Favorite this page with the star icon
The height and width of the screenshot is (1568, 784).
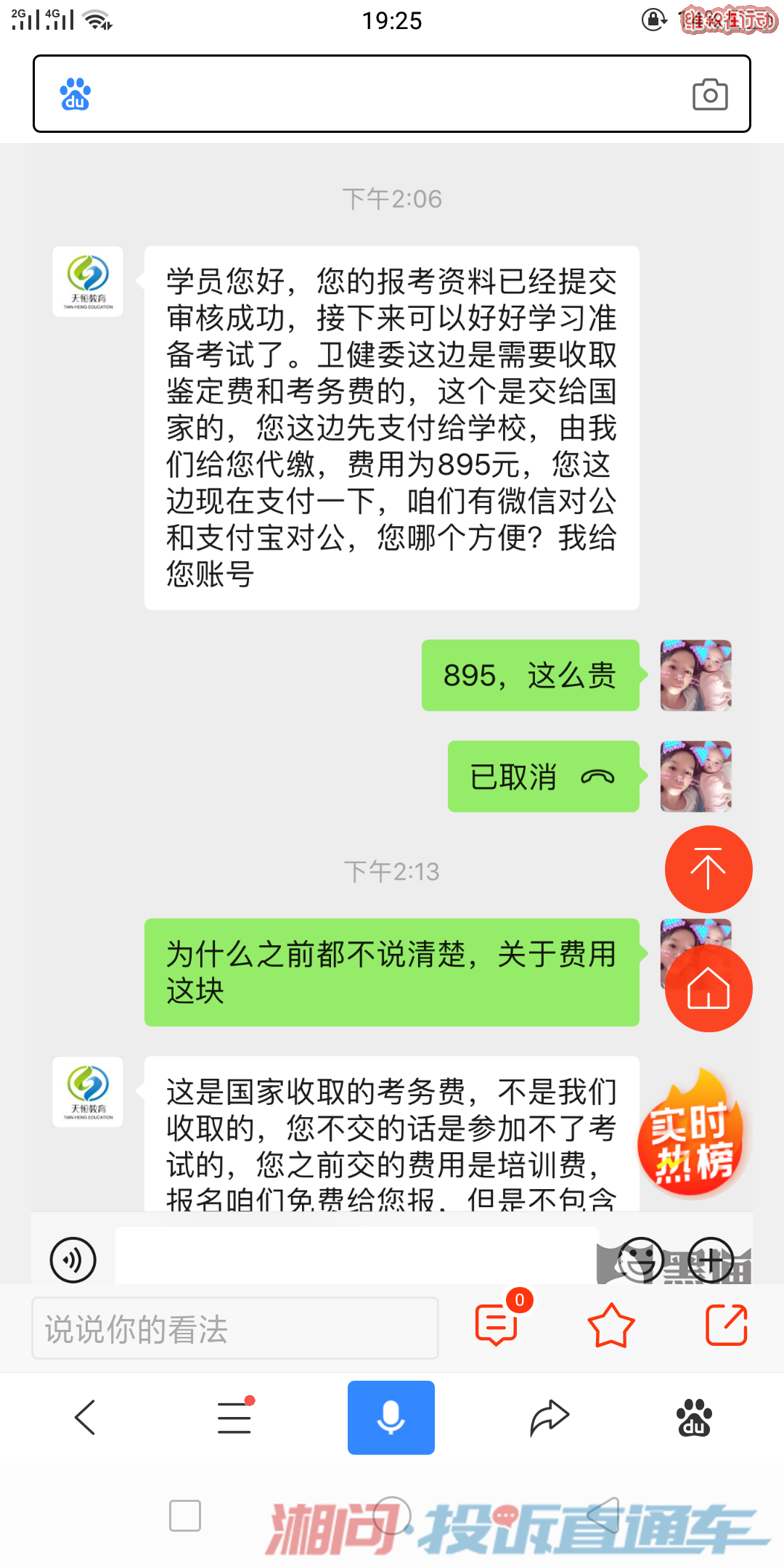611,1326
